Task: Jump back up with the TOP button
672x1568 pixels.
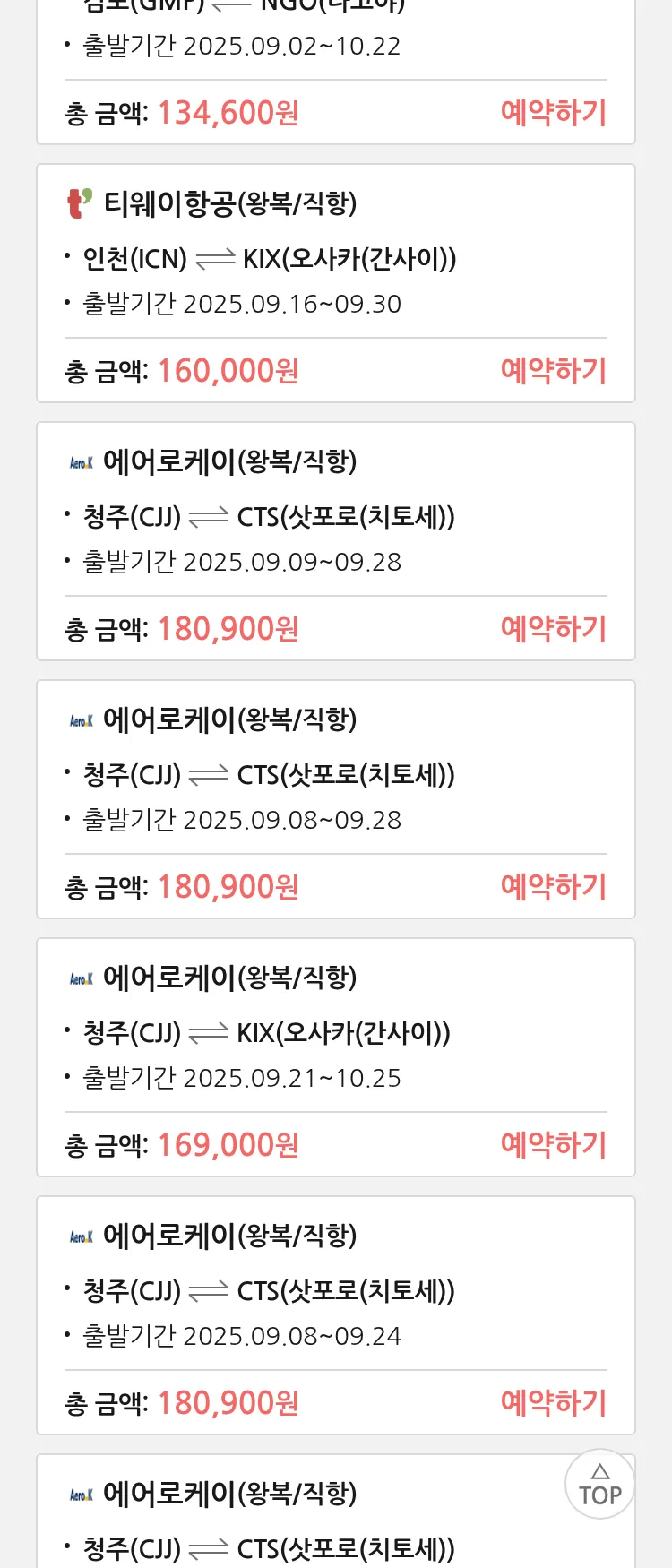Action: click(x=599, y=1484)
